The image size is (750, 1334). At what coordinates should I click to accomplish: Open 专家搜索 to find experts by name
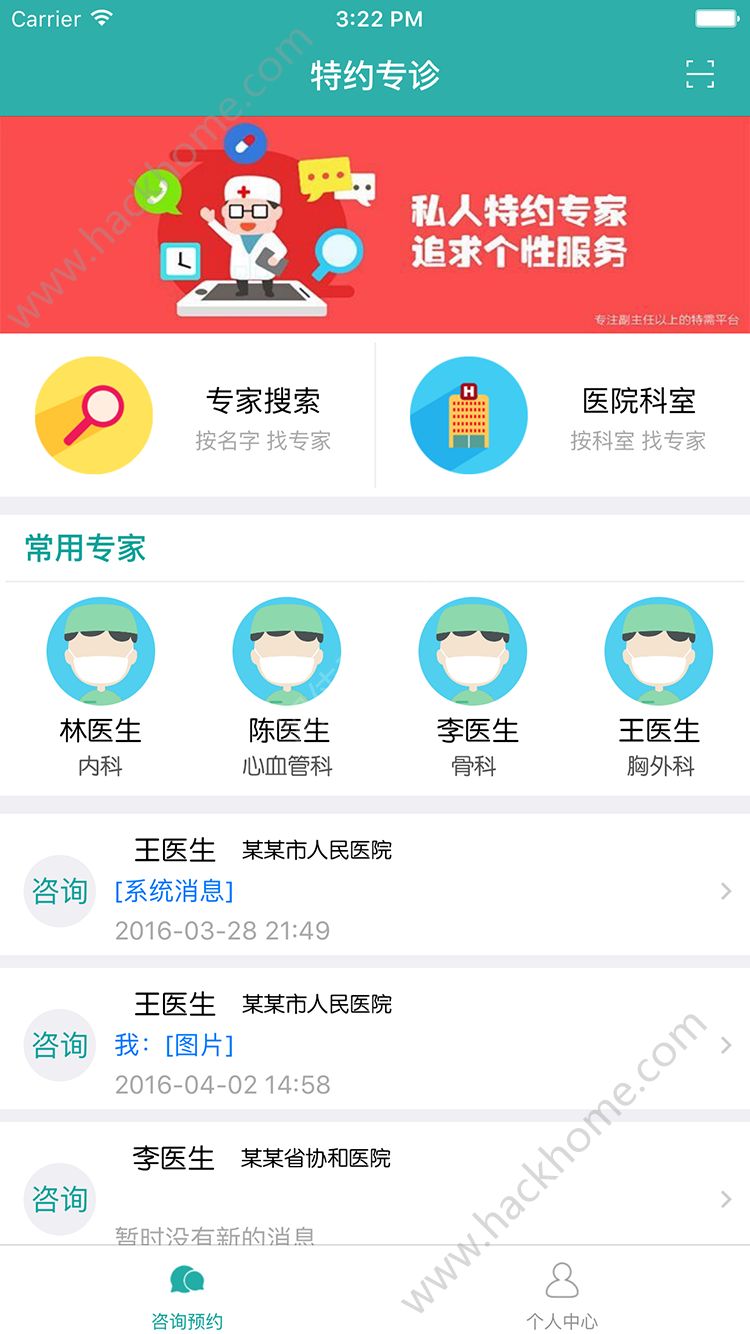(187, 416)
